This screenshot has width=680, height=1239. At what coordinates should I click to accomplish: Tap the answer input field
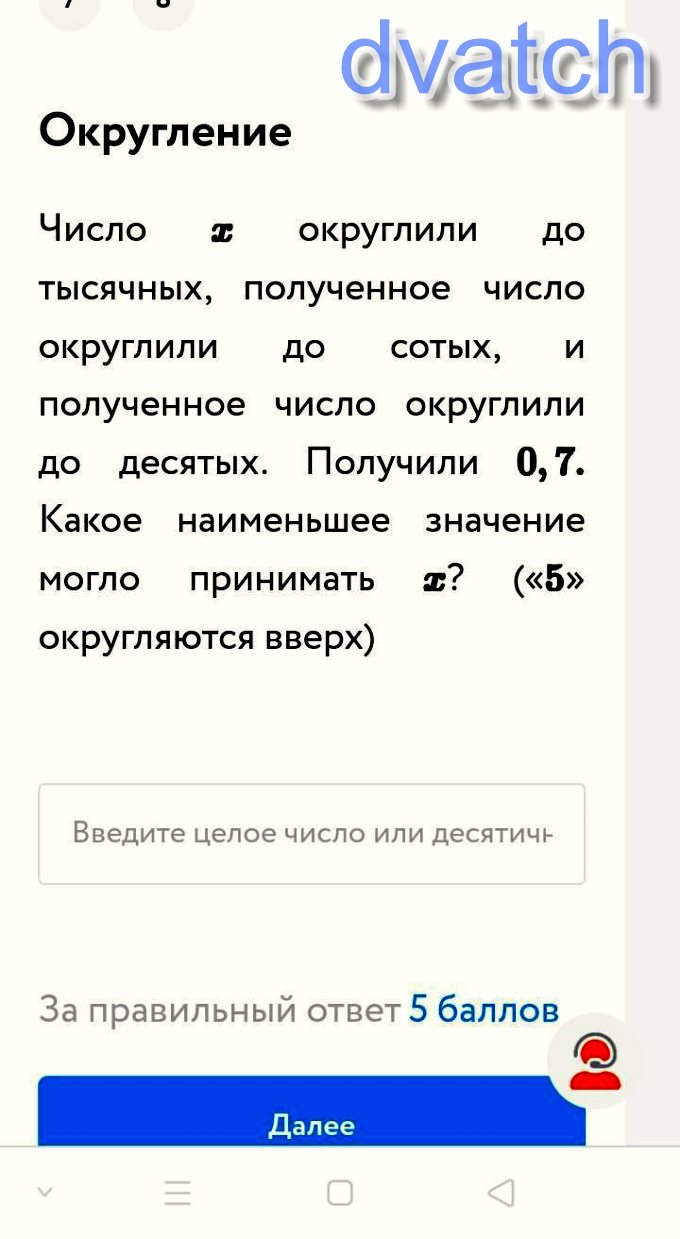point(311,834)
